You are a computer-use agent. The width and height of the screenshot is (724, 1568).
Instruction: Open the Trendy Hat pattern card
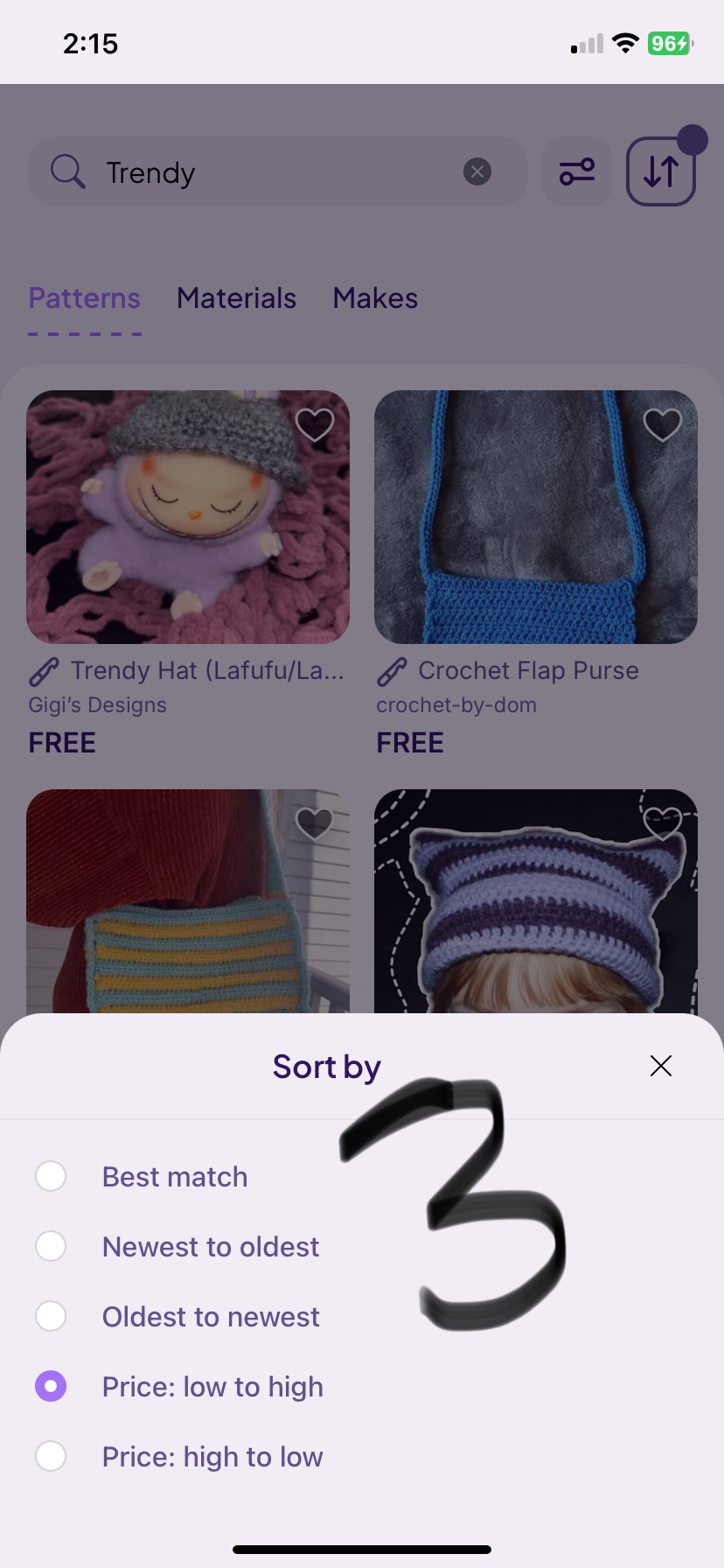(x=188, y=574)
